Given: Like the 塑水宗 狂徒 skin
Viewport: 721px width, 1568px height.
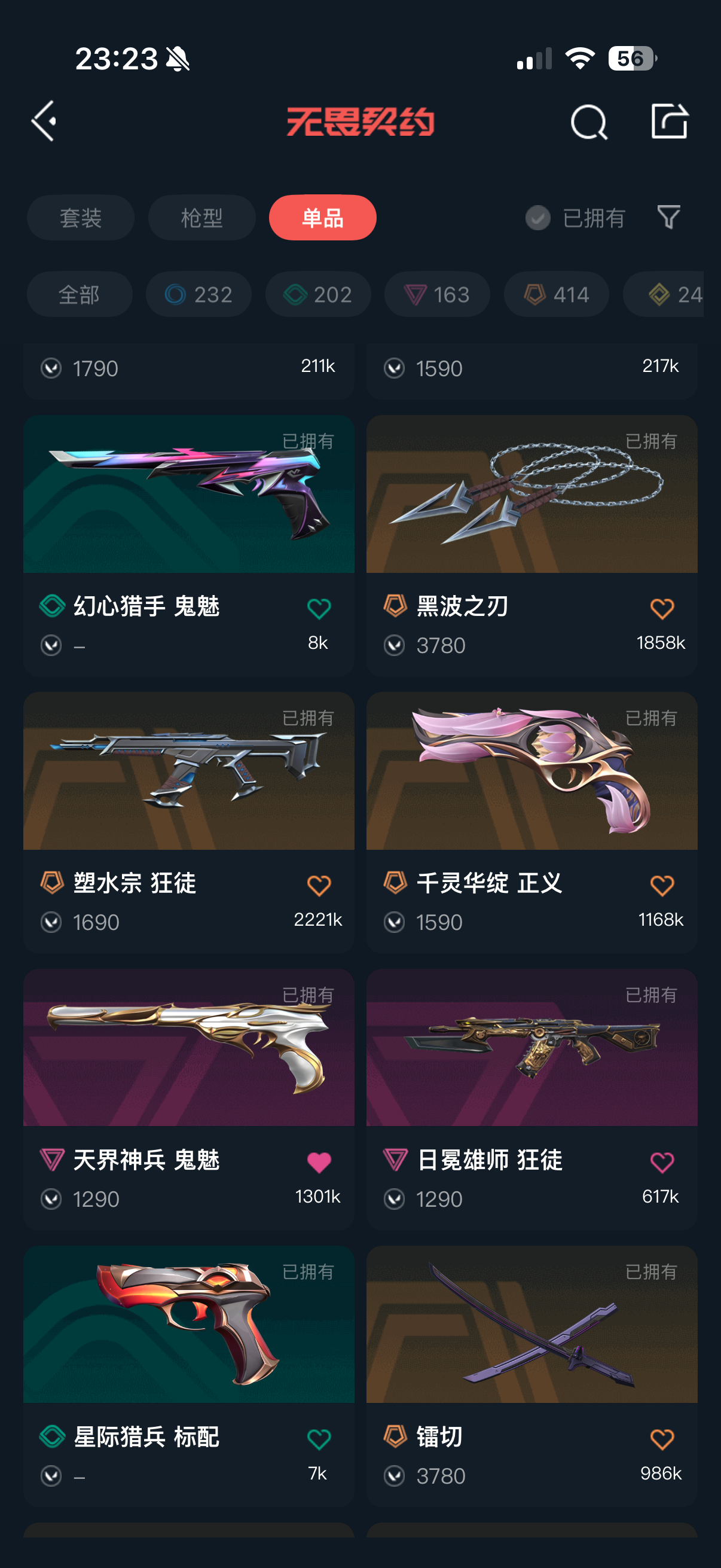Looking at the screenshot, I should click(x=319, y=885).
